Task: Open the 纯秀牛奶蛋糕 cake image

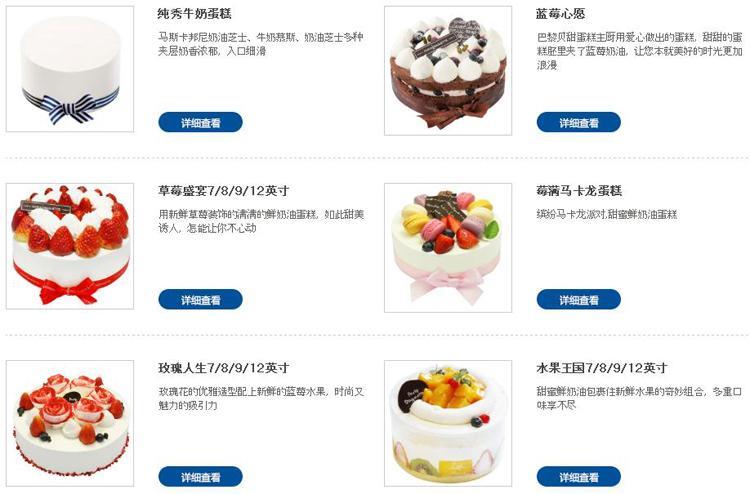Action: 70,69
